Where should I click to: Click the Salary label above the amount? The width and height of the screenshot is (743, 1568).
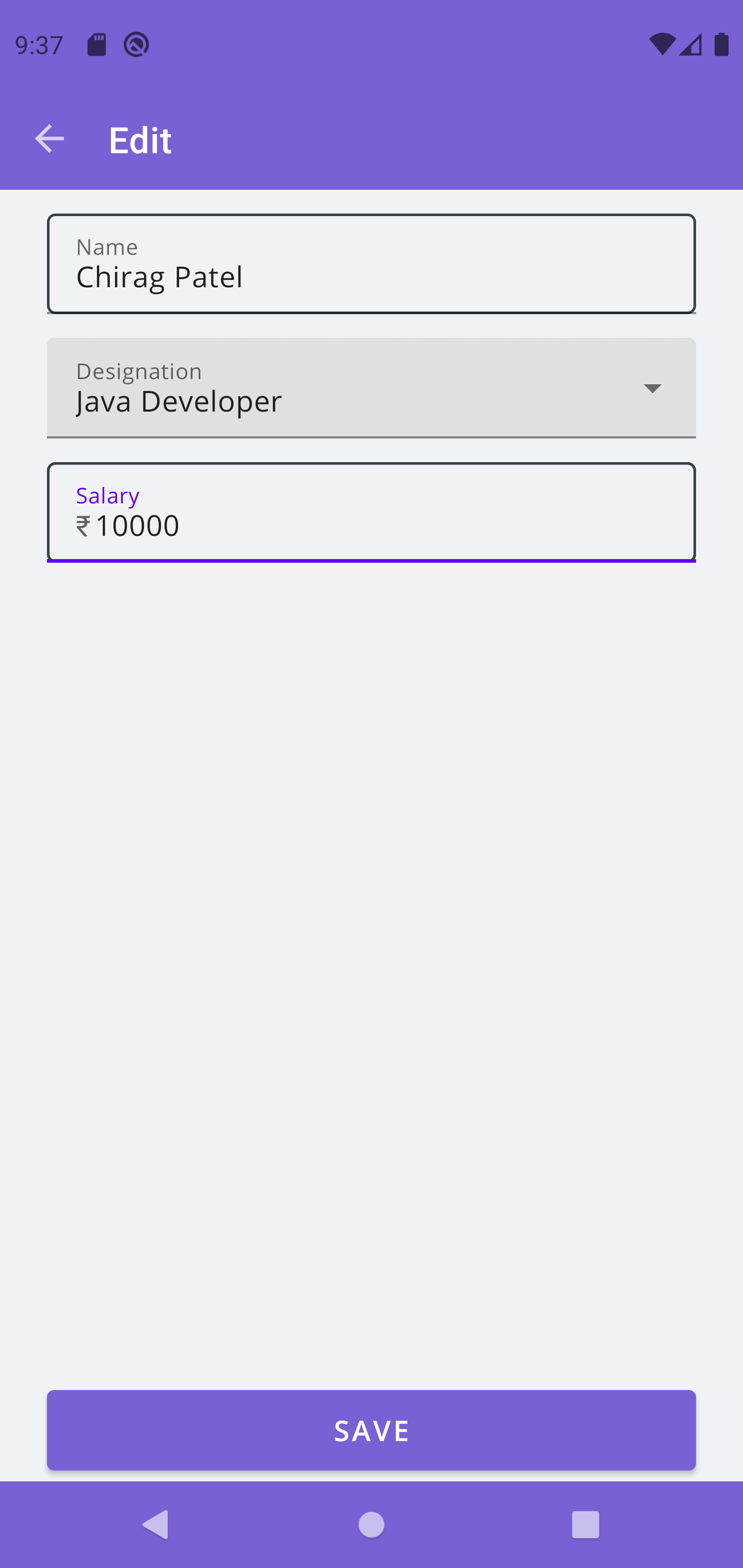(x=108, y=496)
